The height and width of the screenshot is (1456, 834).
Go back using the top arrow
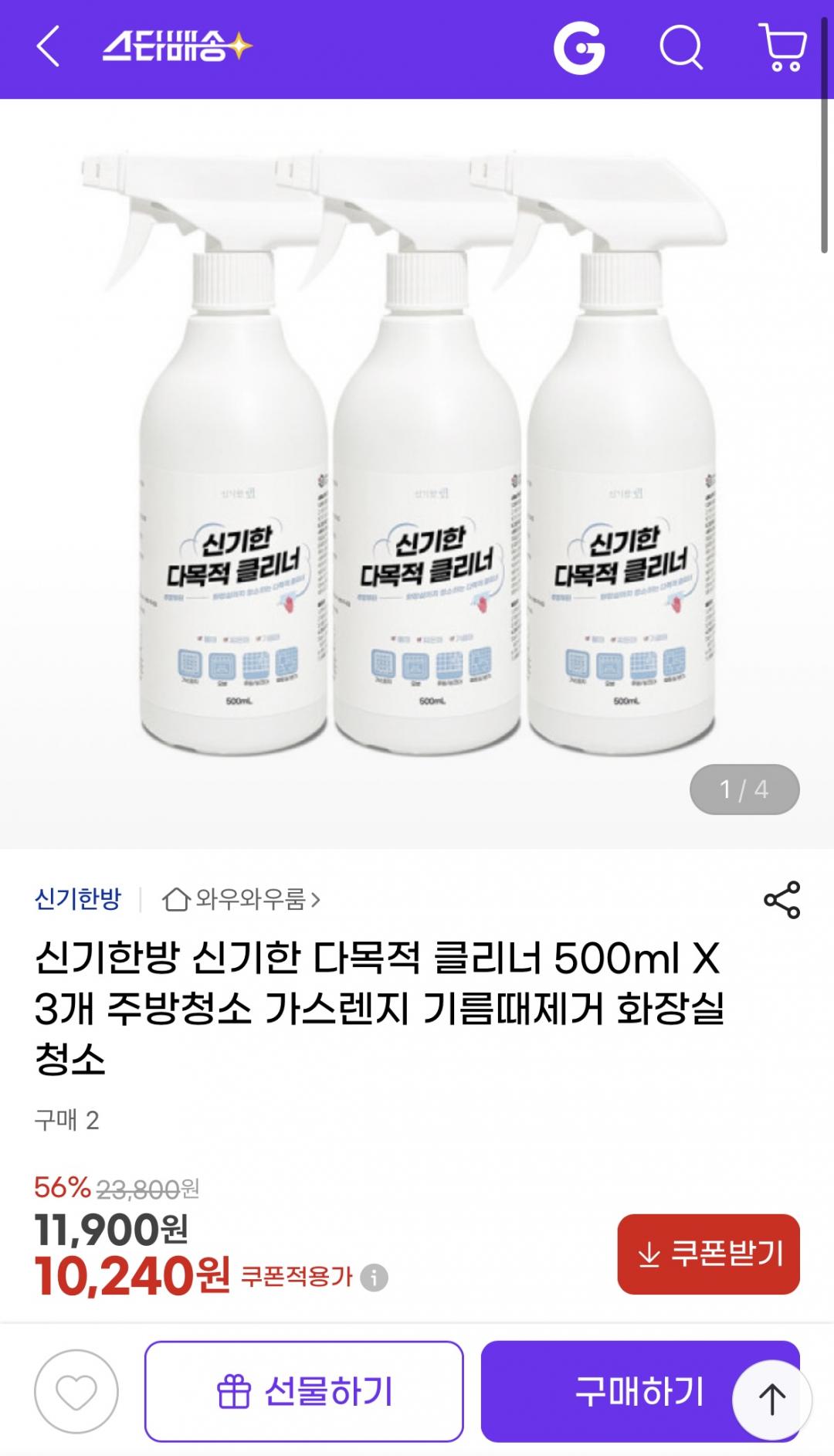click(48, 48)
